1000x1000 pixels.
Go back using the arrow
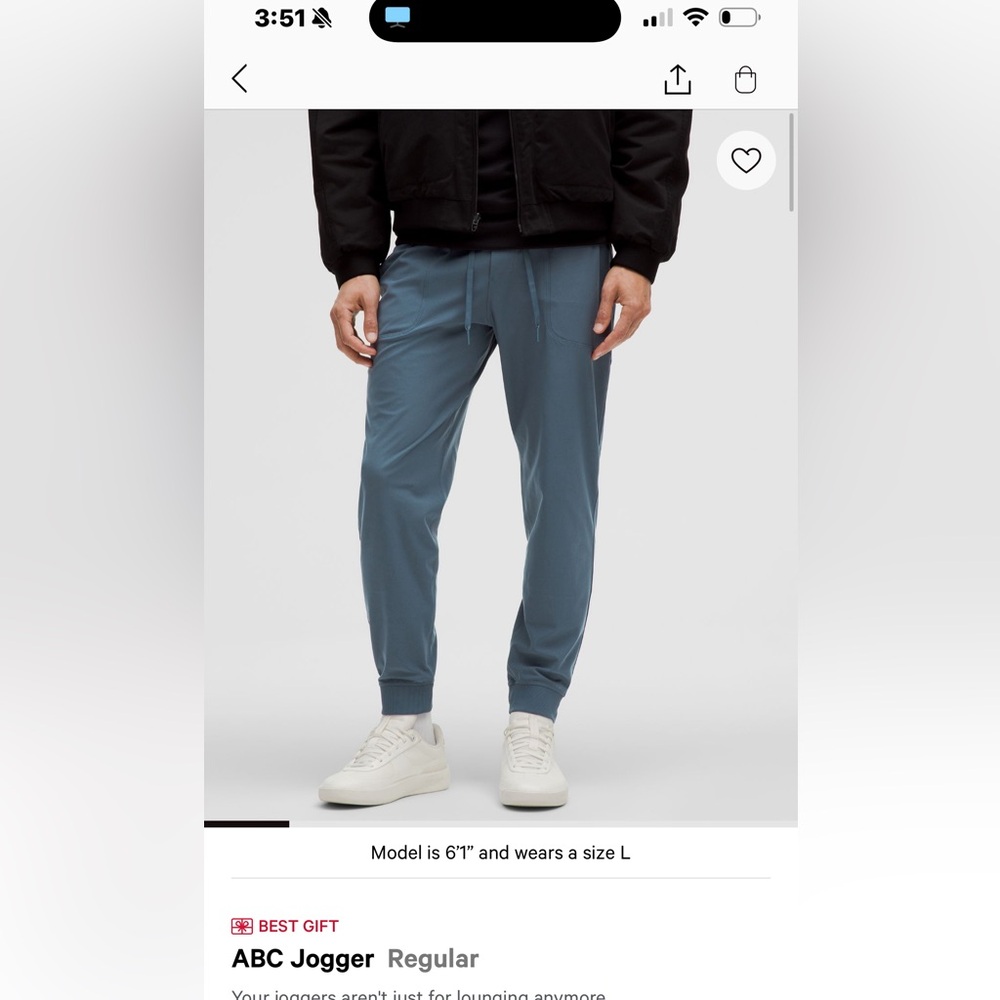pyautogui.click(x=240, y=79)
